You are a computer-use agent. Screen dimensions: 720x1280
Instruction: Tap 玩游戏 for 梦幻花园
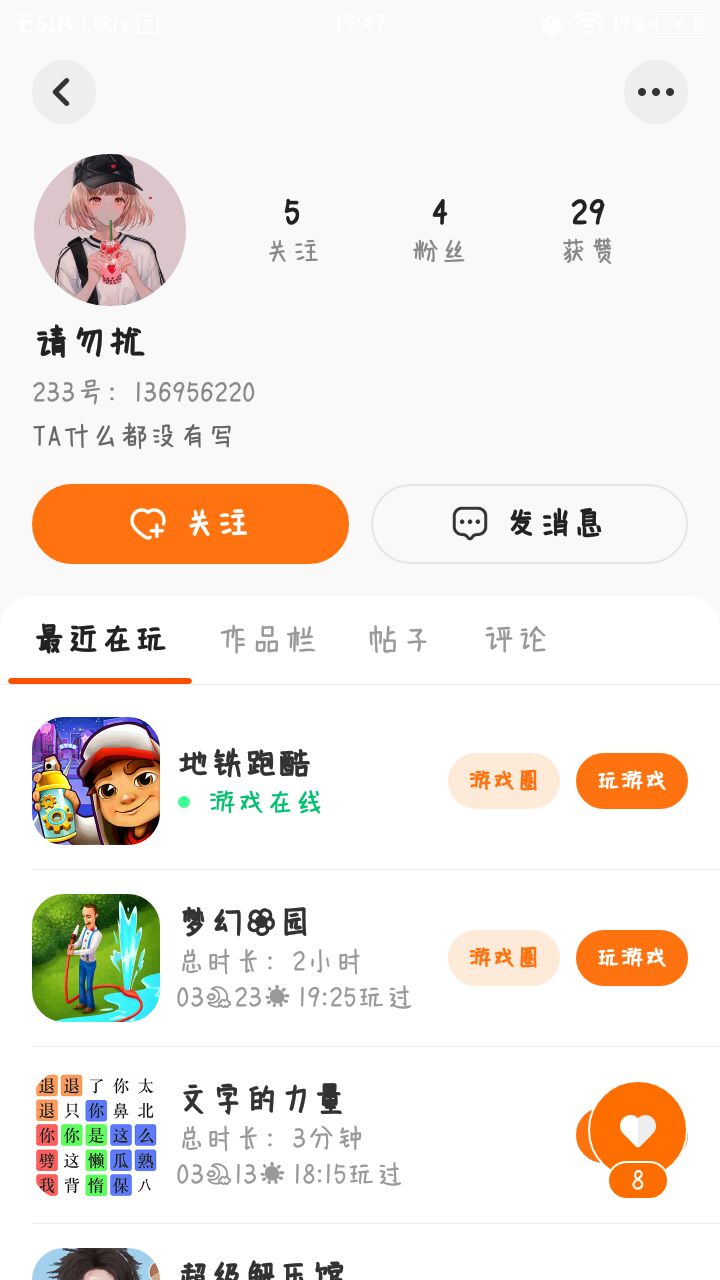coord(631,958)
